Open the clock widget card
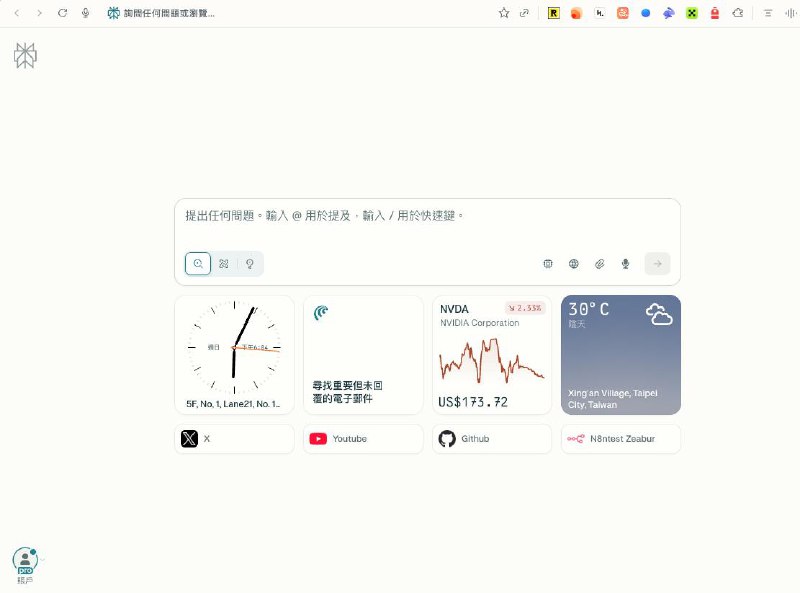Image resolution: width=800 pixels, height=593 pixels. pos(234,354)
